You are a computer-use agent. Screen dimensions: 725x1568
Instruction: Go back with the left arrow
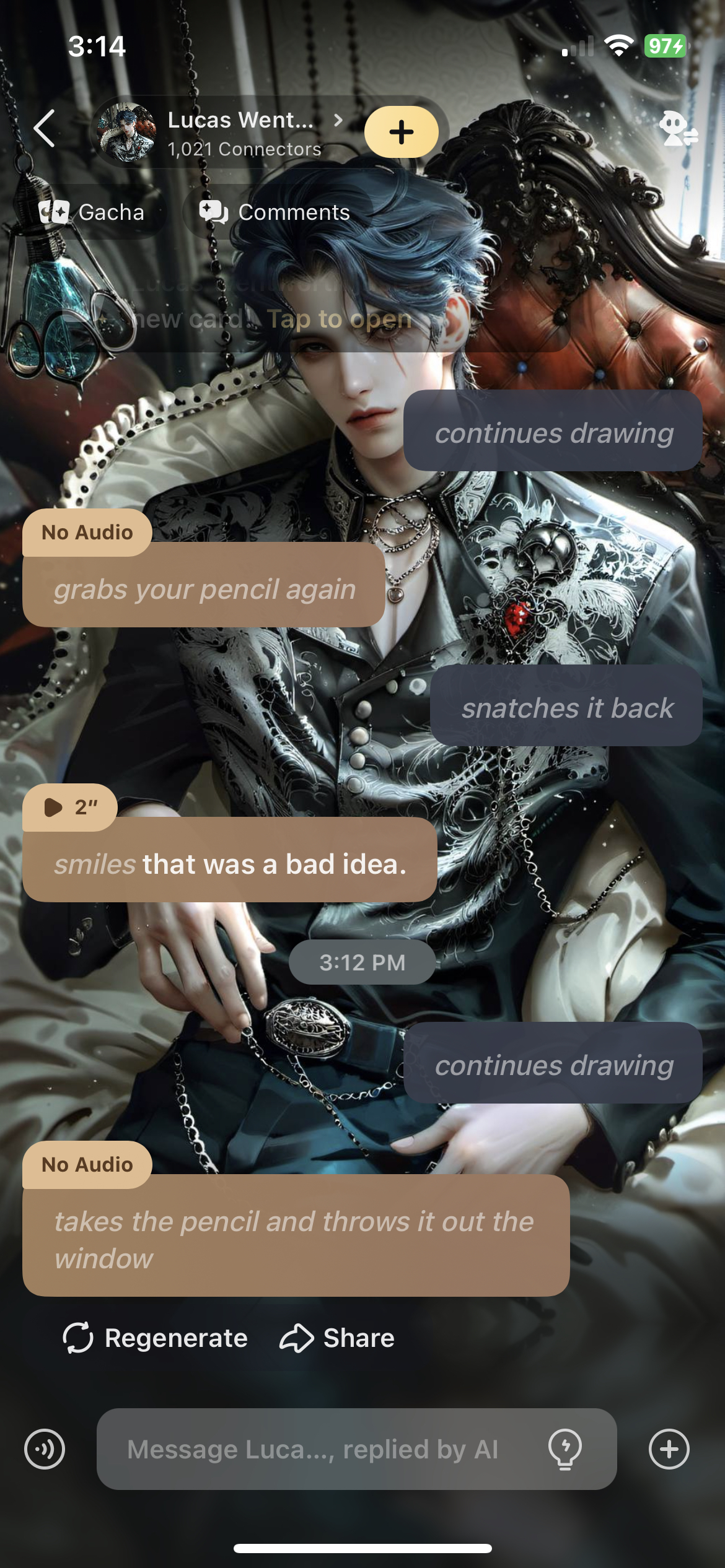(45, 129)
